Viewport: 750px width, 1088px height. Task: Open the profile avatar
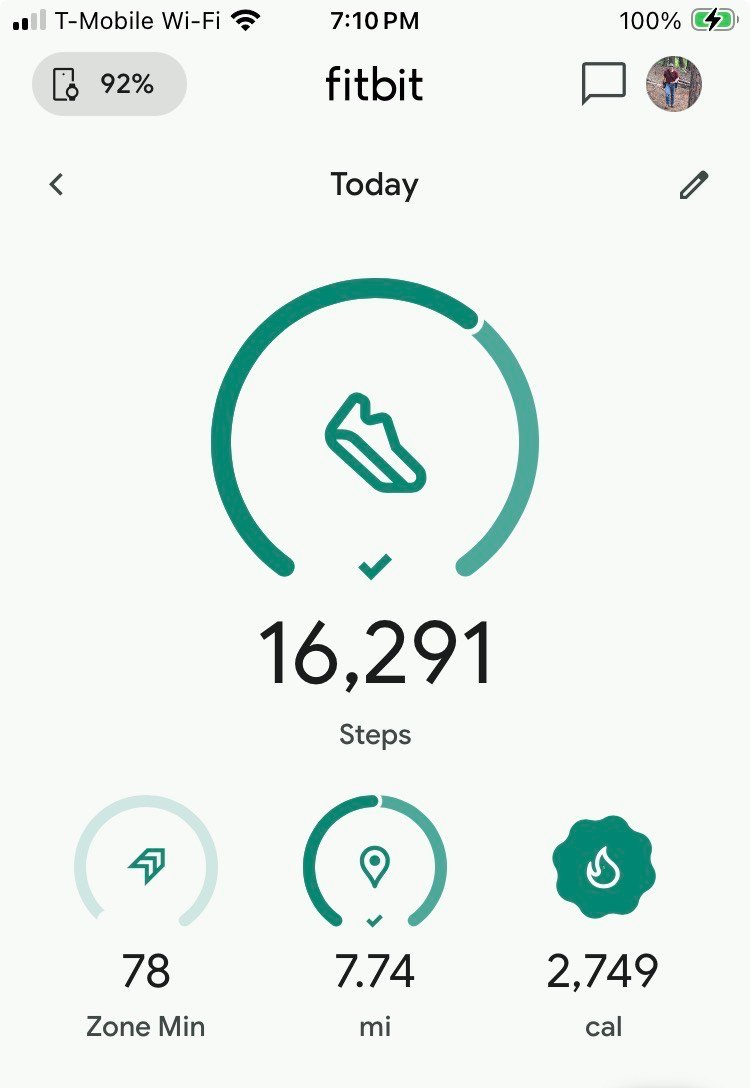(674, 84)
